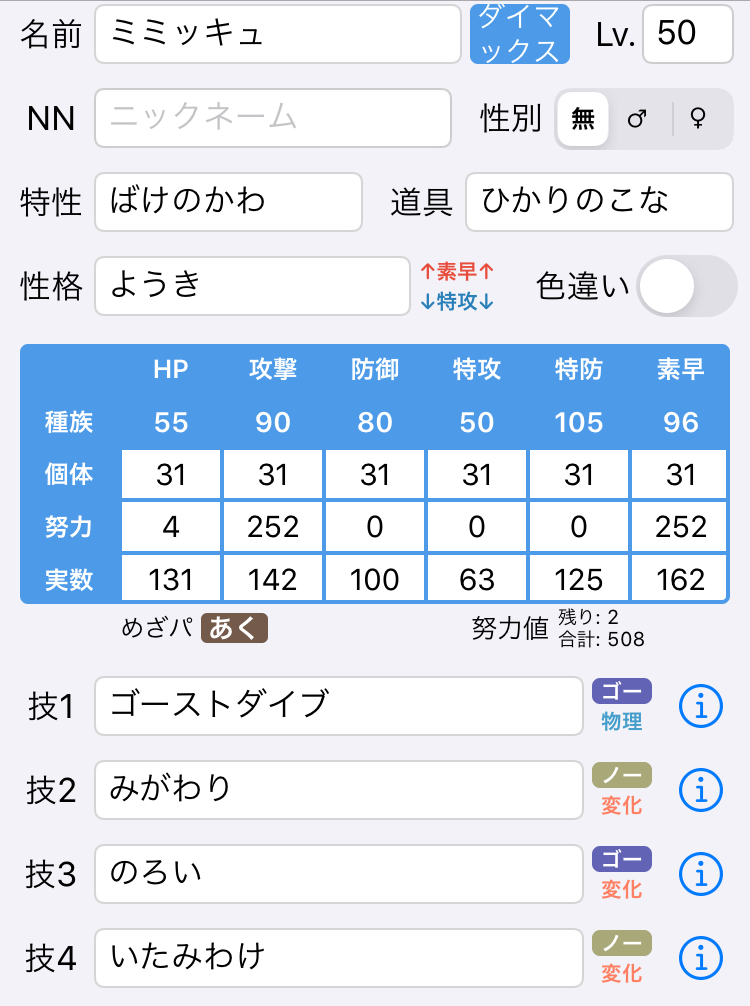Change 技1 move ゴーストダイブ
The image size is (750, 1006).
tap(338, 706)
